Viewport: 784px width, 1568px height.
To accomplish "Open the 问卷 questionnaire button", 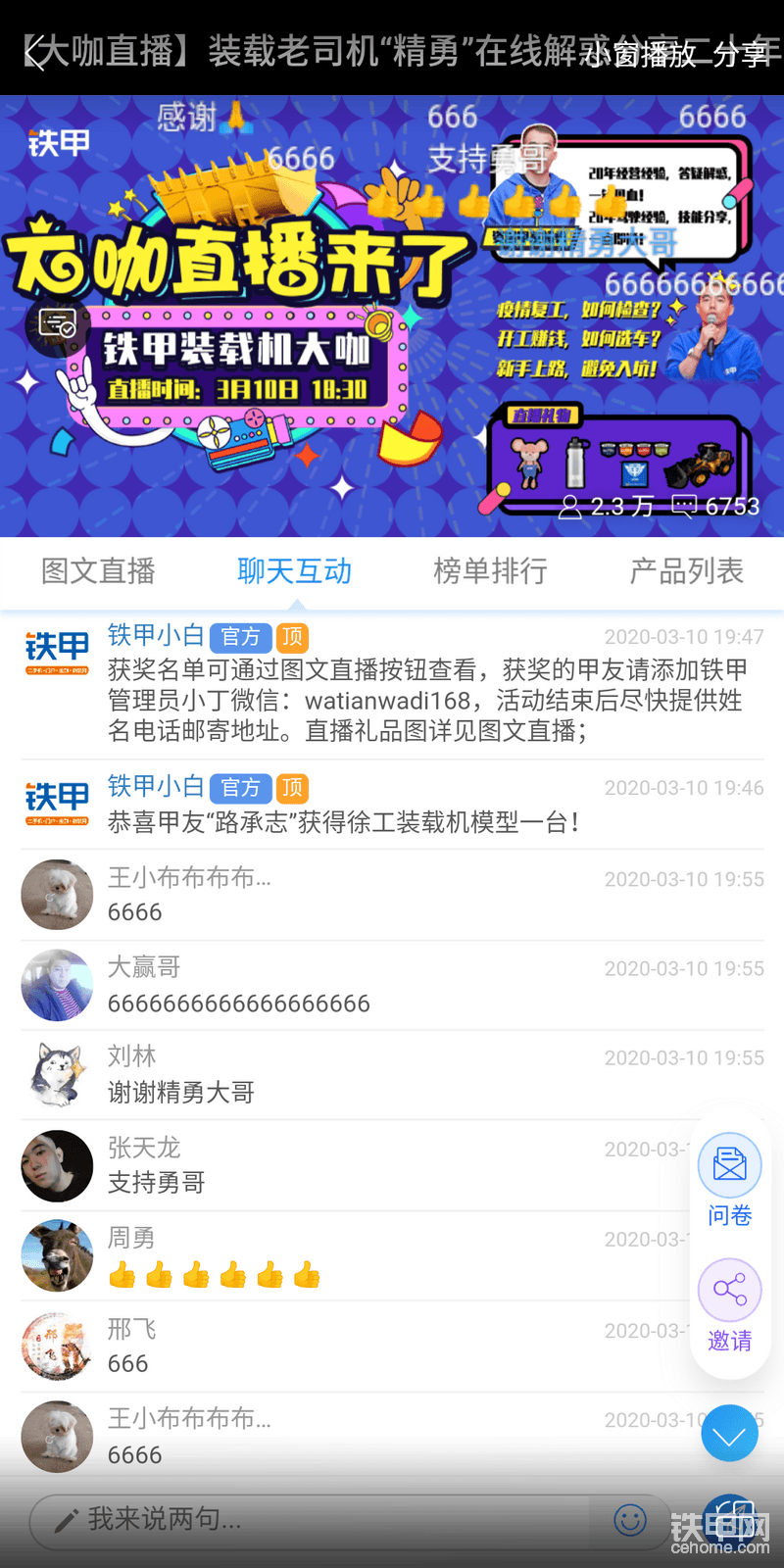I will [730, 1181].
